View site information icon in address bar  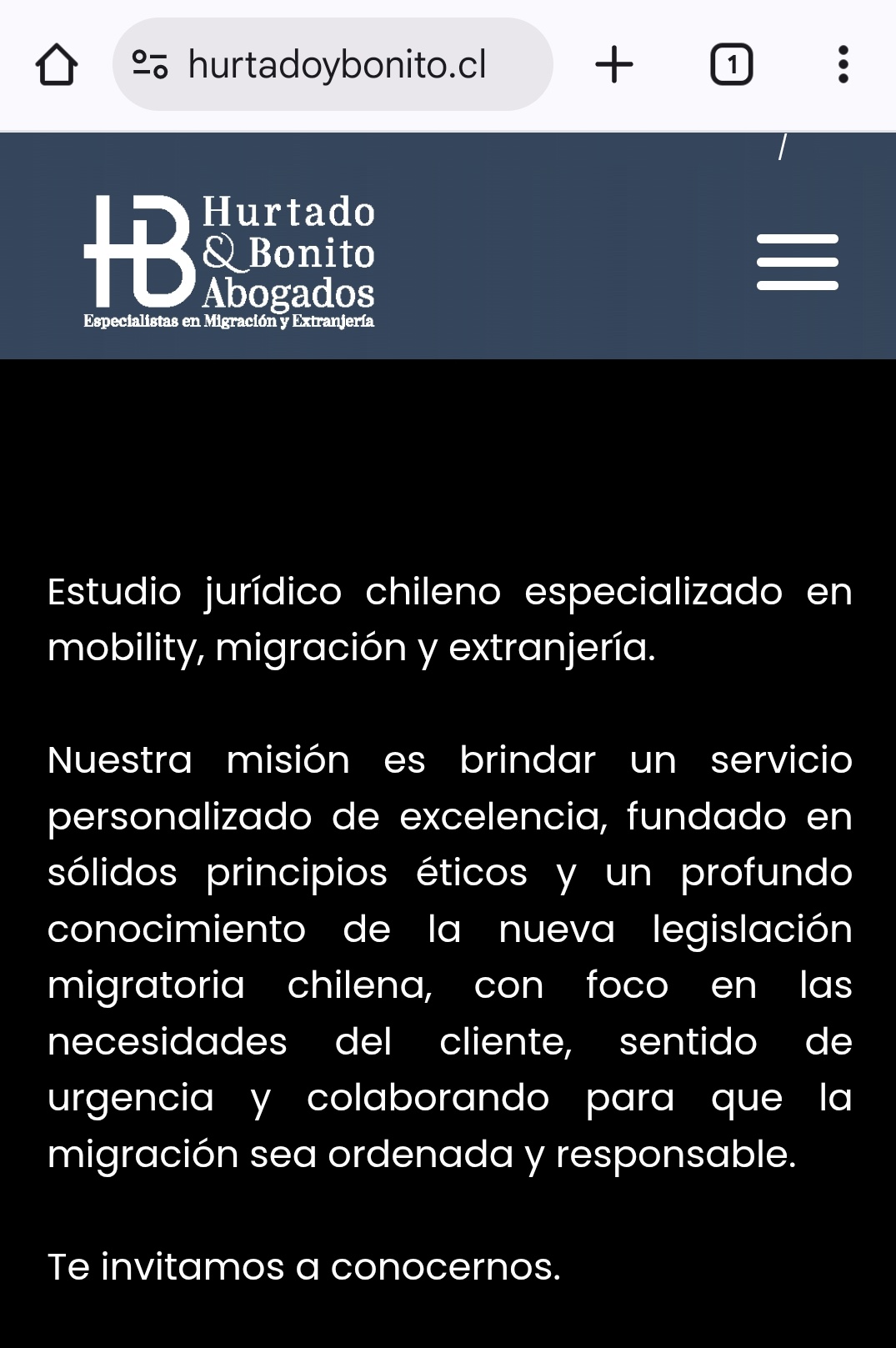coord(150,65)
